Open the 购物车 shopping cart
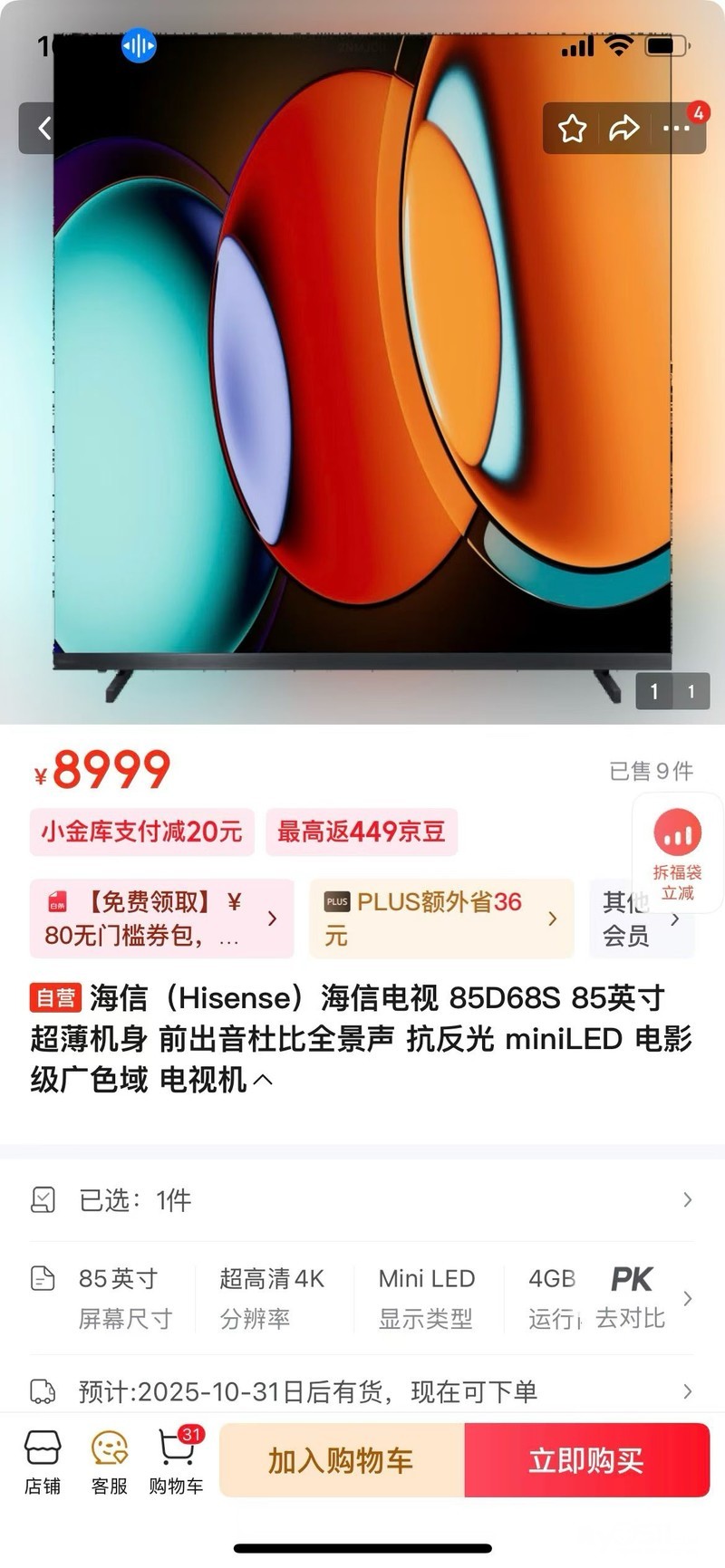Screen dimensions: 725x1568 pos(176,1462)
